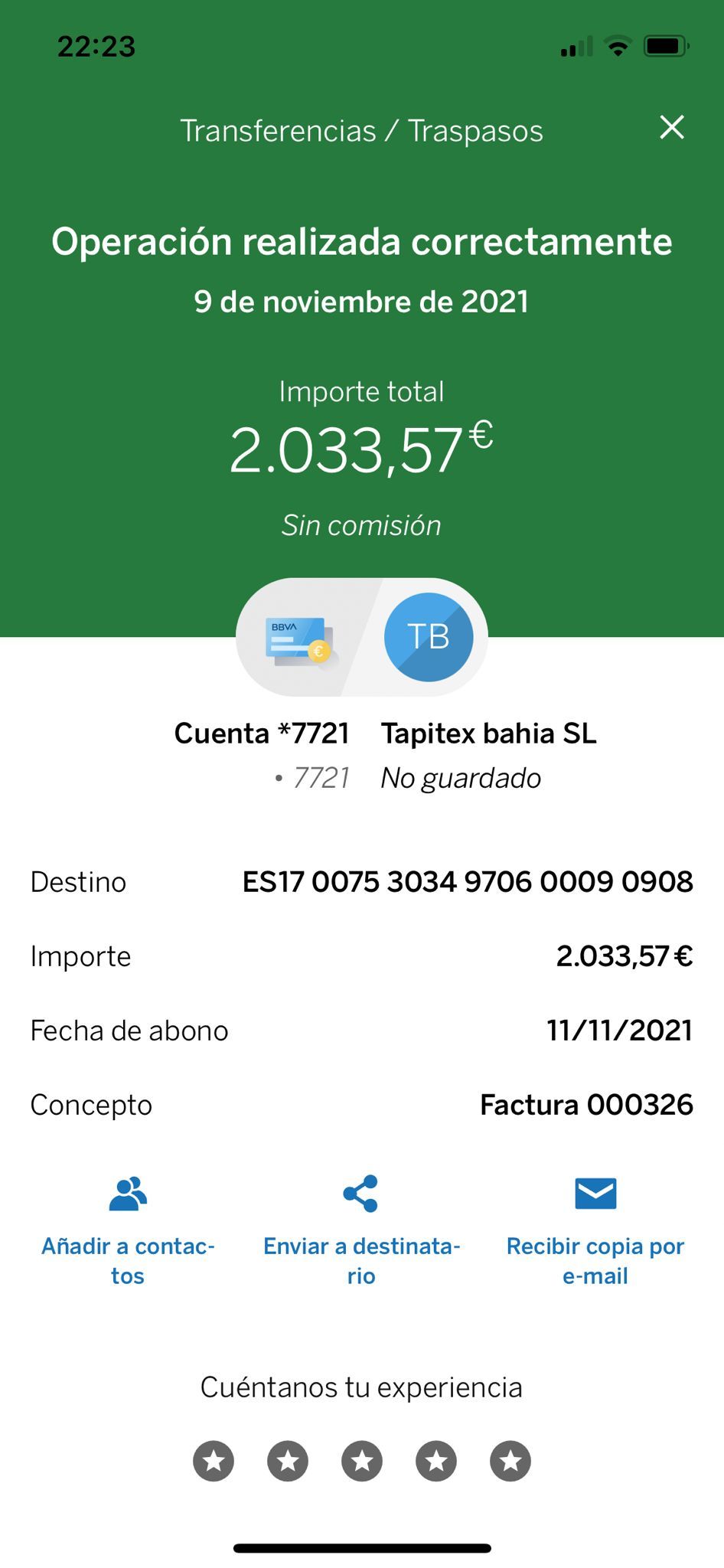Close the transfer confirmation screen
The width and height of the screenshot is (724, 1568).
[671, 127]
